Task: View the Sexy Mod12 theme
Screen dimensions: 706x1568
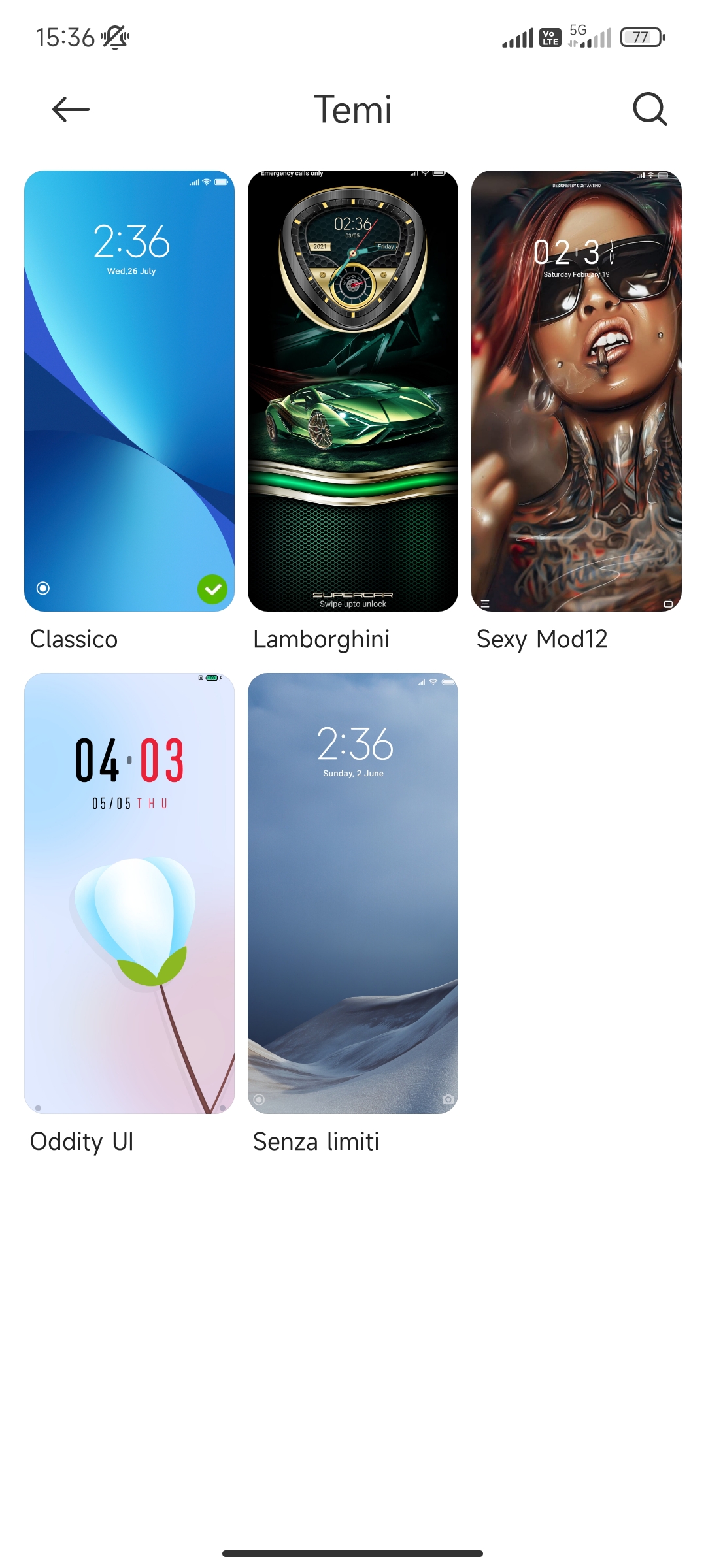Action: (x=576, y=391)
